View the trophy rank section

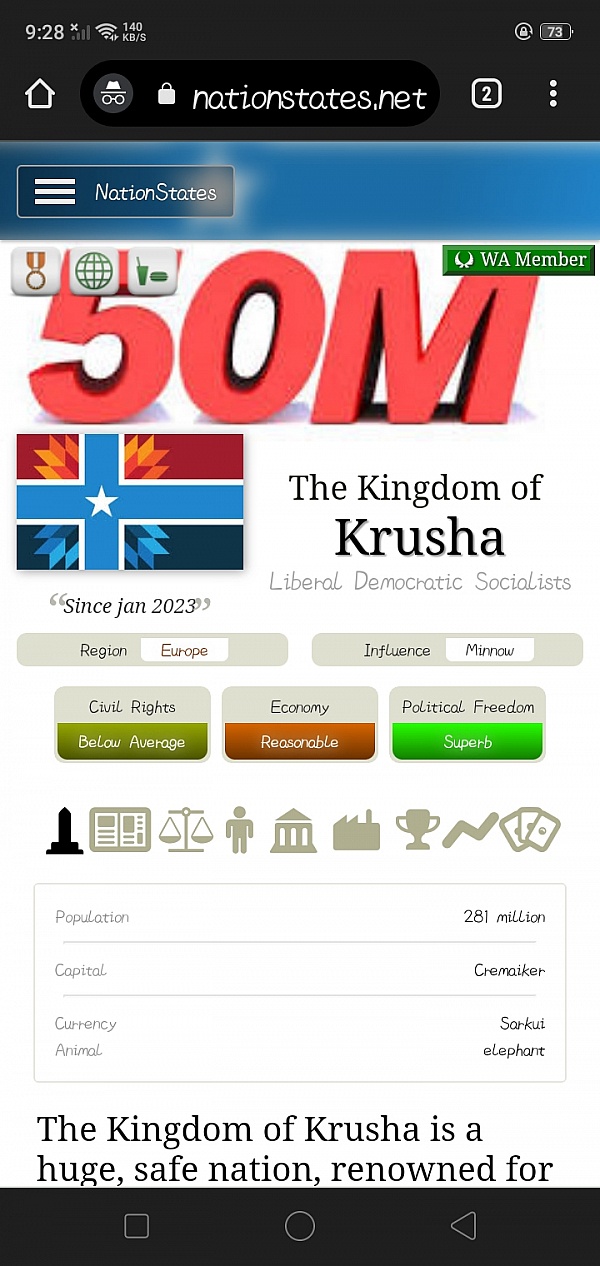tap(418, 830)
